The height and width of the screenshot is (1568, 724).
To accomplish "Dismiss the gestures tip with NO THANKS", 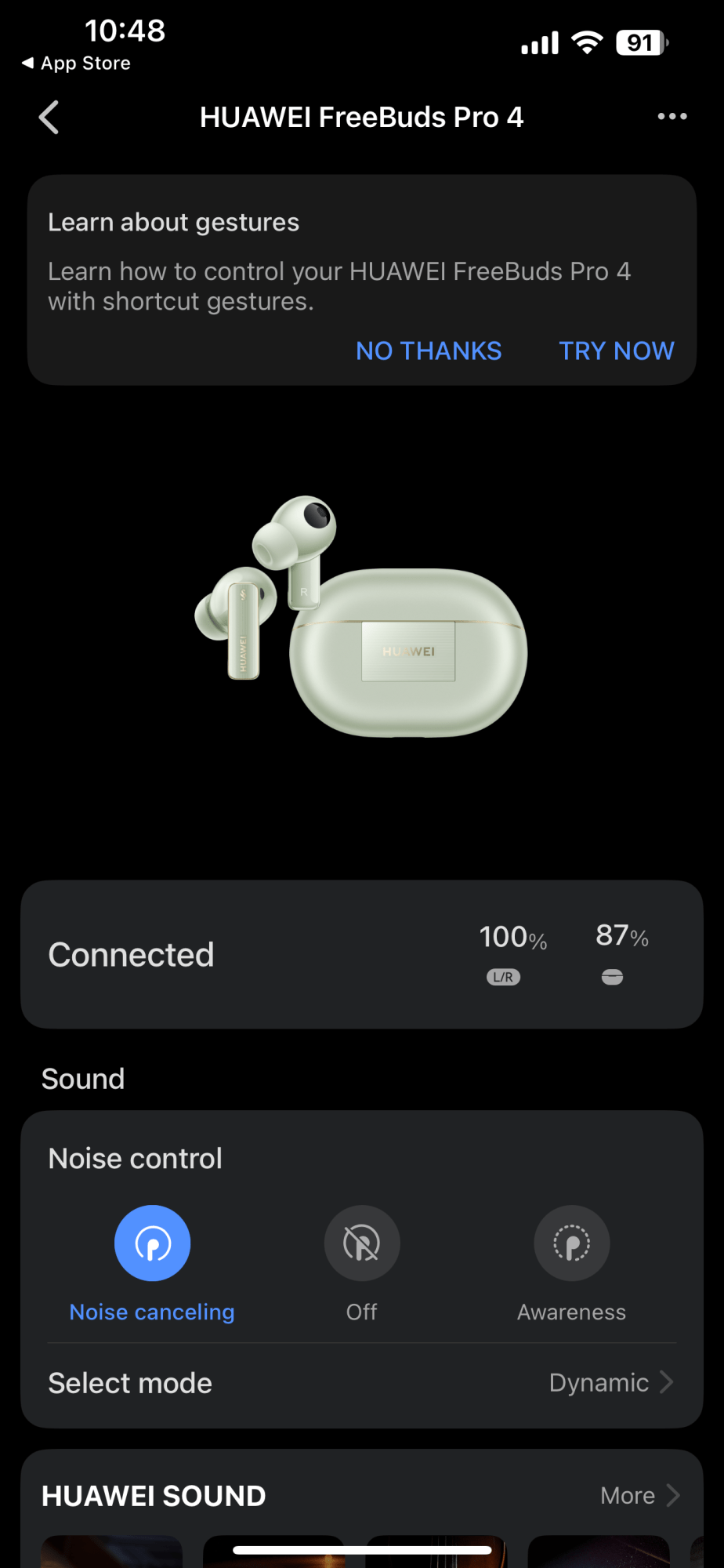I will pyautogui.click(x=429, y=350).
